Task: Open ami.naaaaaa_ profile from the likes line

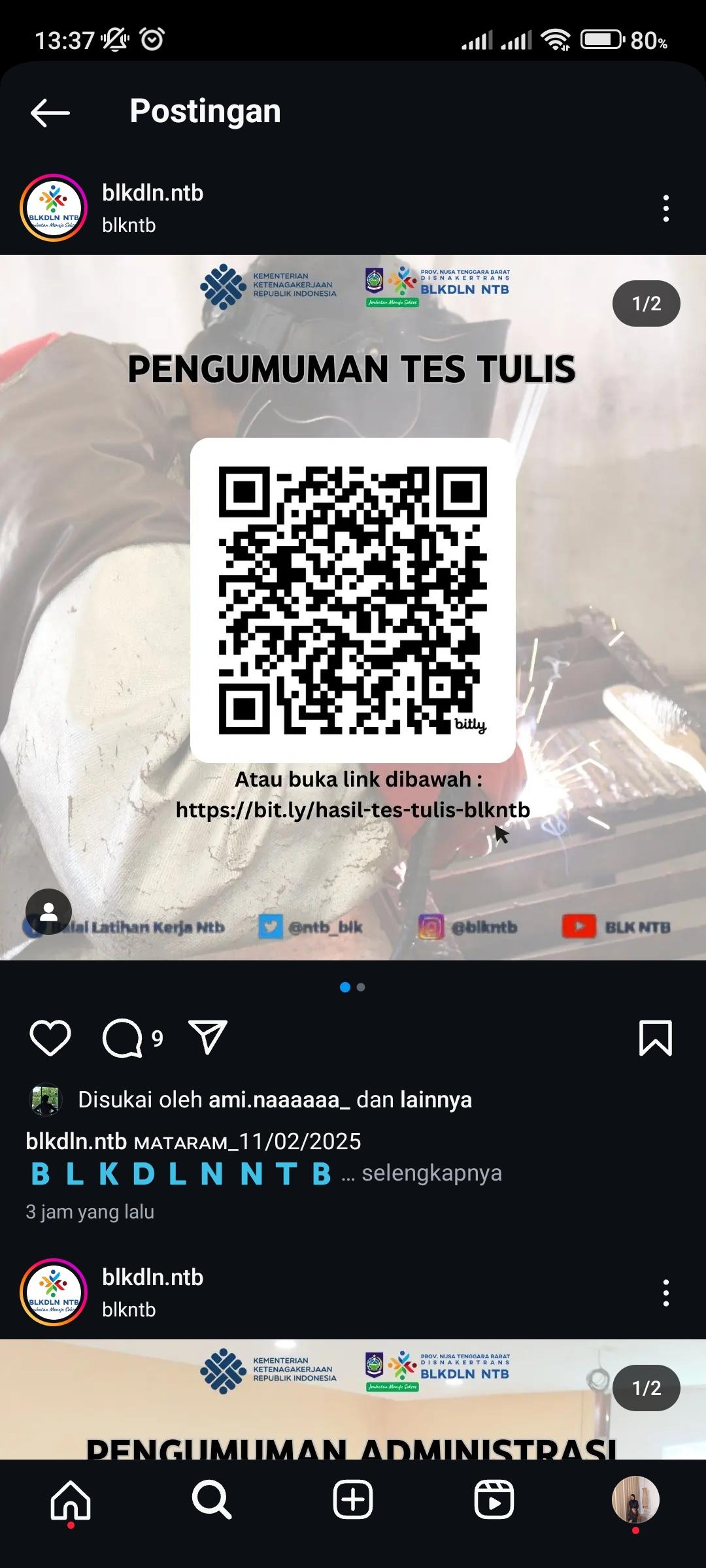Action: [x=275, y=1100]
